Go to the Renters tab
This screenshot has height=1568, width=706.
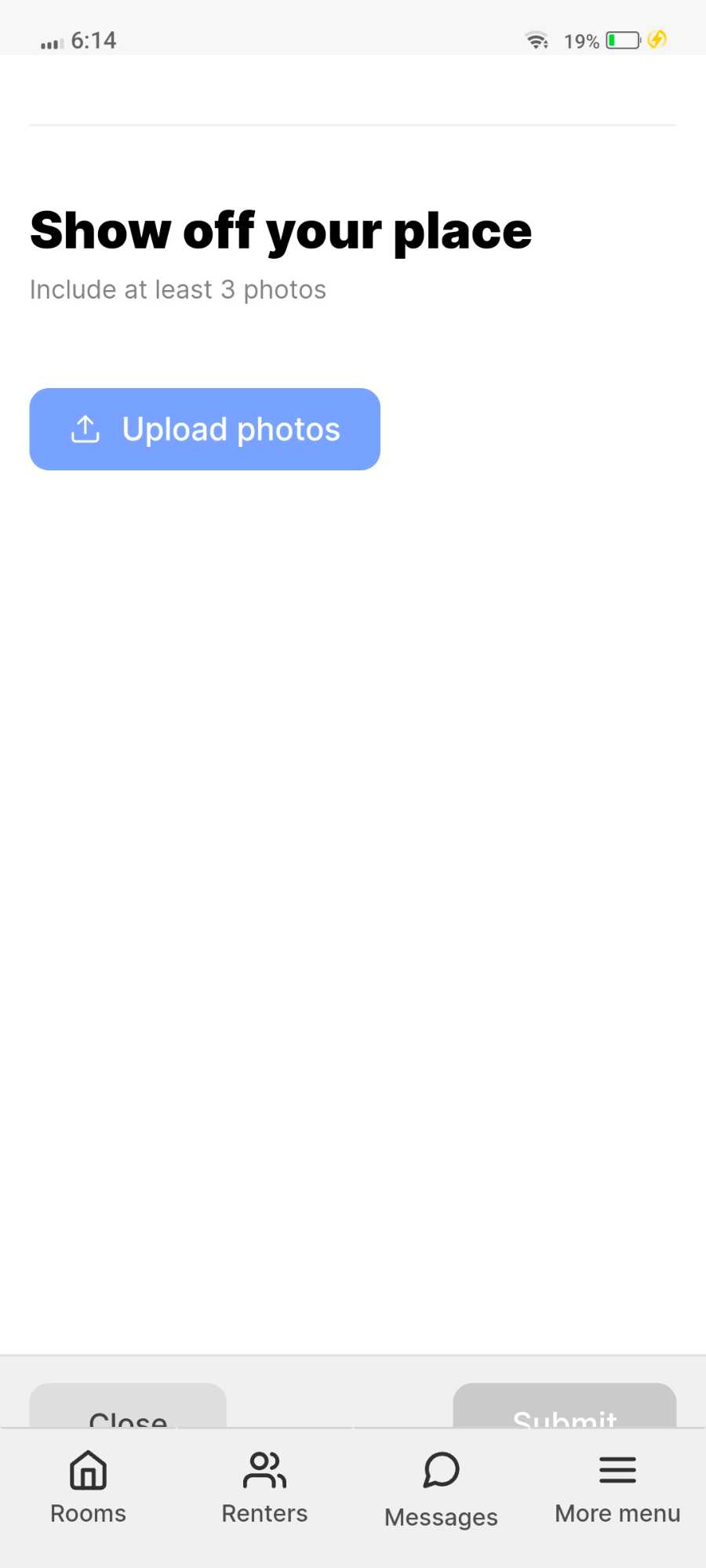pyautogui.click(x=264, y=1486)
